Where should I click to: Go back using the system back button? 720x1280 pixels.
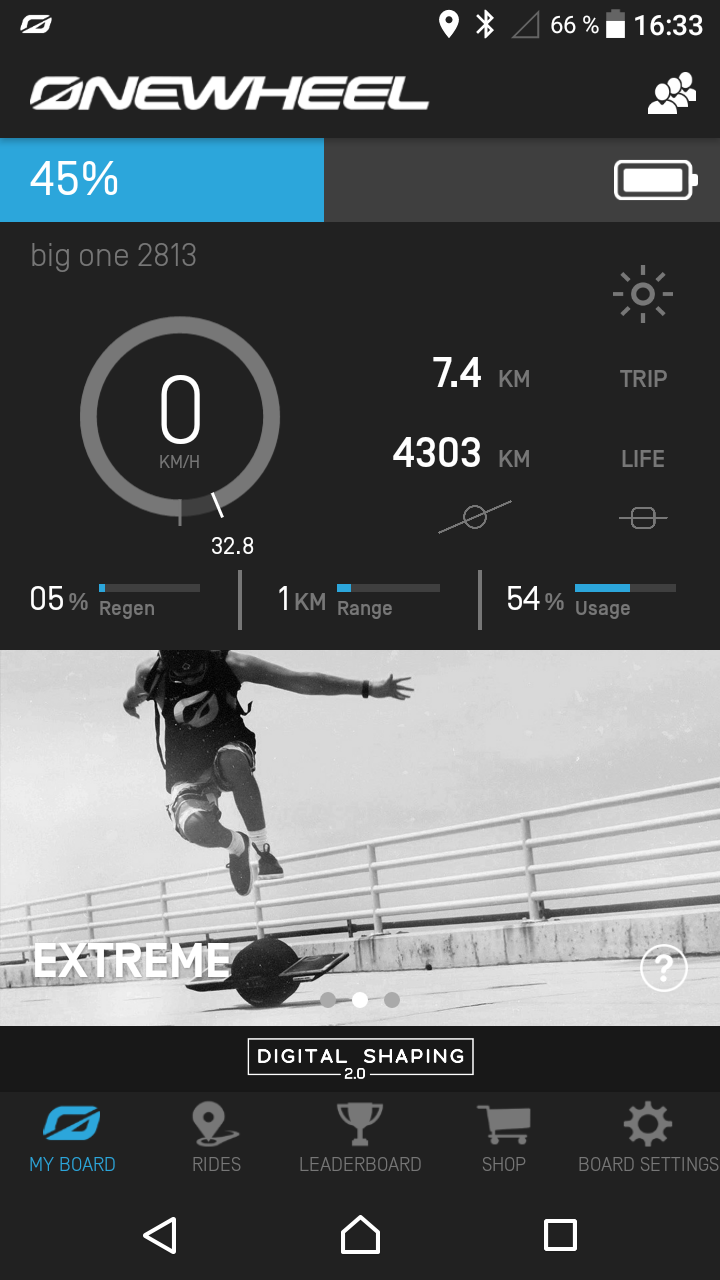(x=160, y=1235)
